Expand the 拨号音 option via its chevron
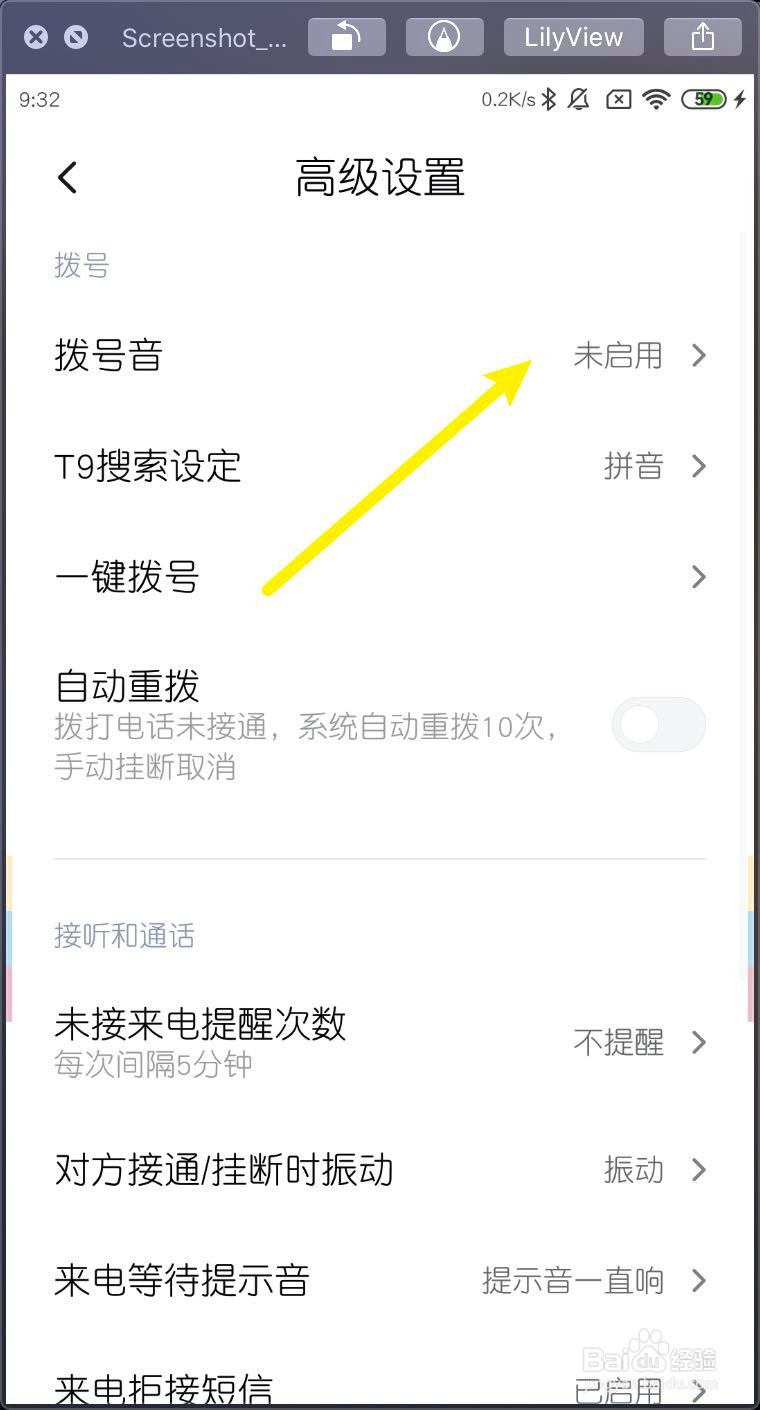Image resolution: width=760 pixels, height=1410 pixels. pyautogui.click(x=698, y=356)
